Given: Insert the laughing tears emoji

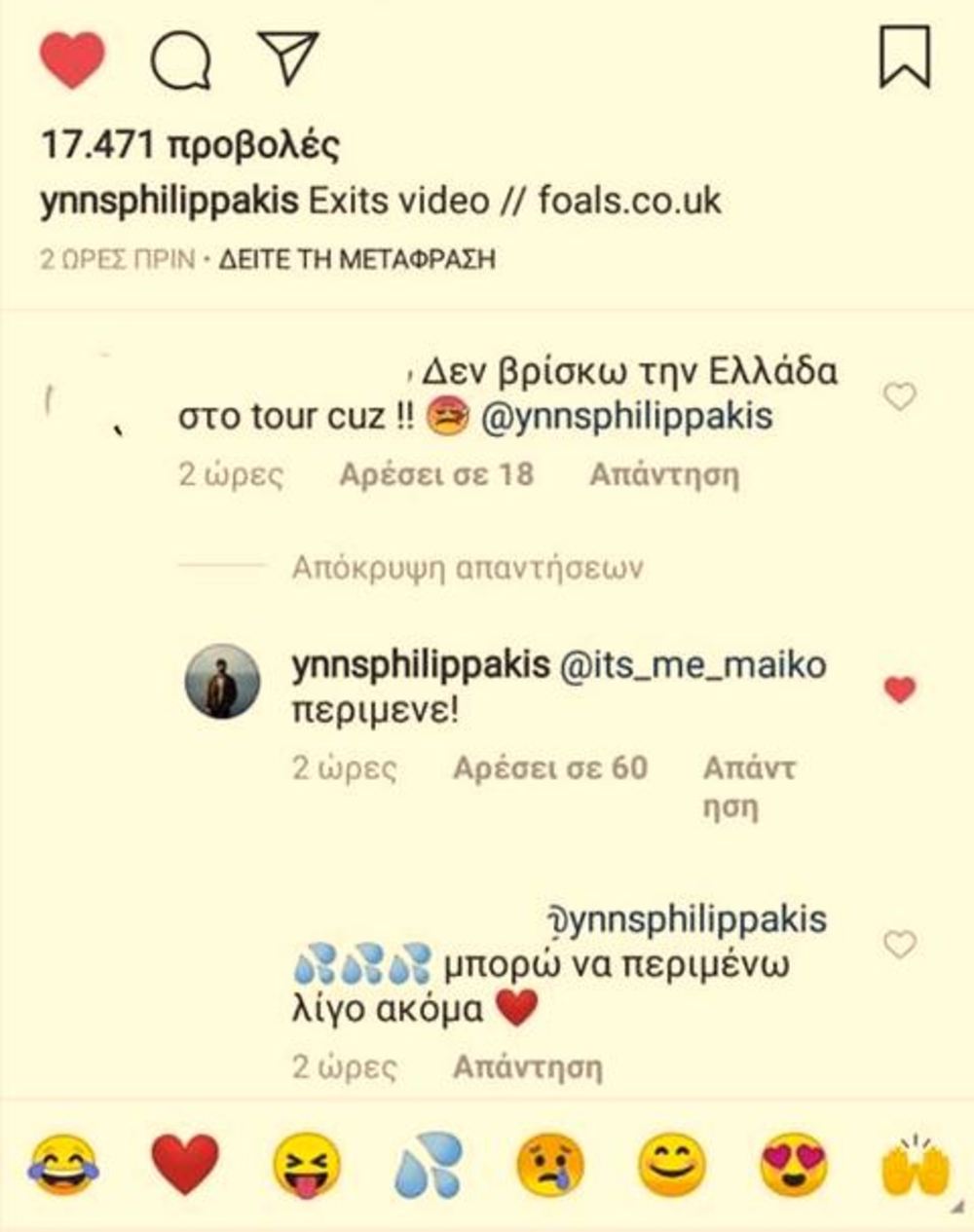Looking at the screenshot, I should pyautogui.click(x=64, y=1165).
